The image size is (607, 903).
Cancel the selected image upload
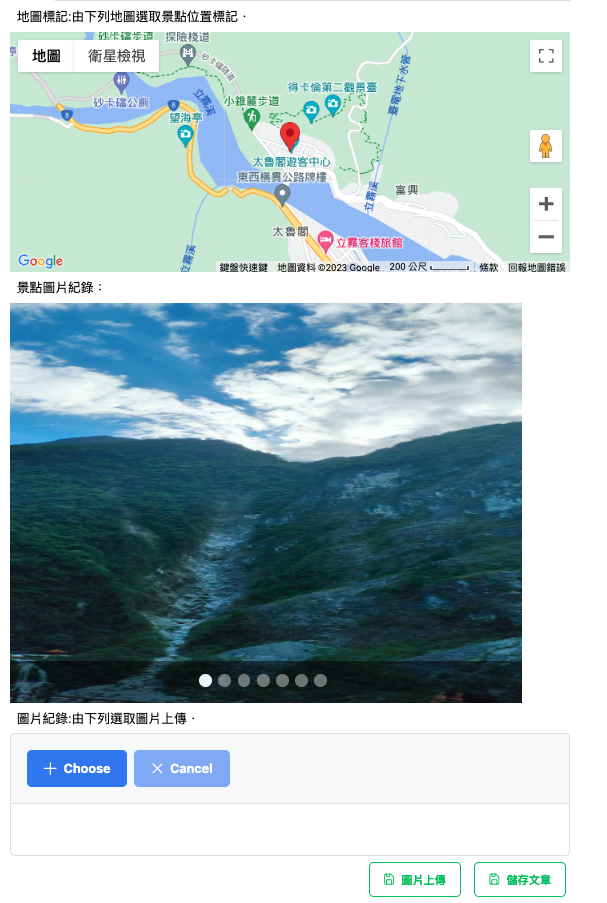pos(182,768)
